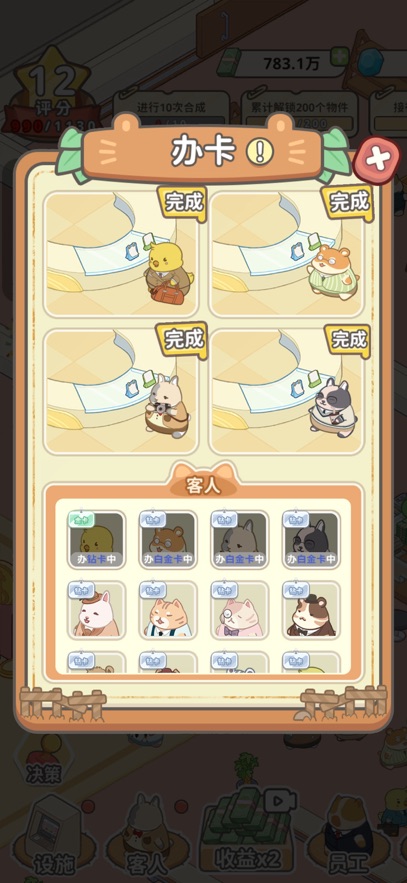Select the orange tabby cat guest
Screen dimensions: 407x883
click(168, 610)
